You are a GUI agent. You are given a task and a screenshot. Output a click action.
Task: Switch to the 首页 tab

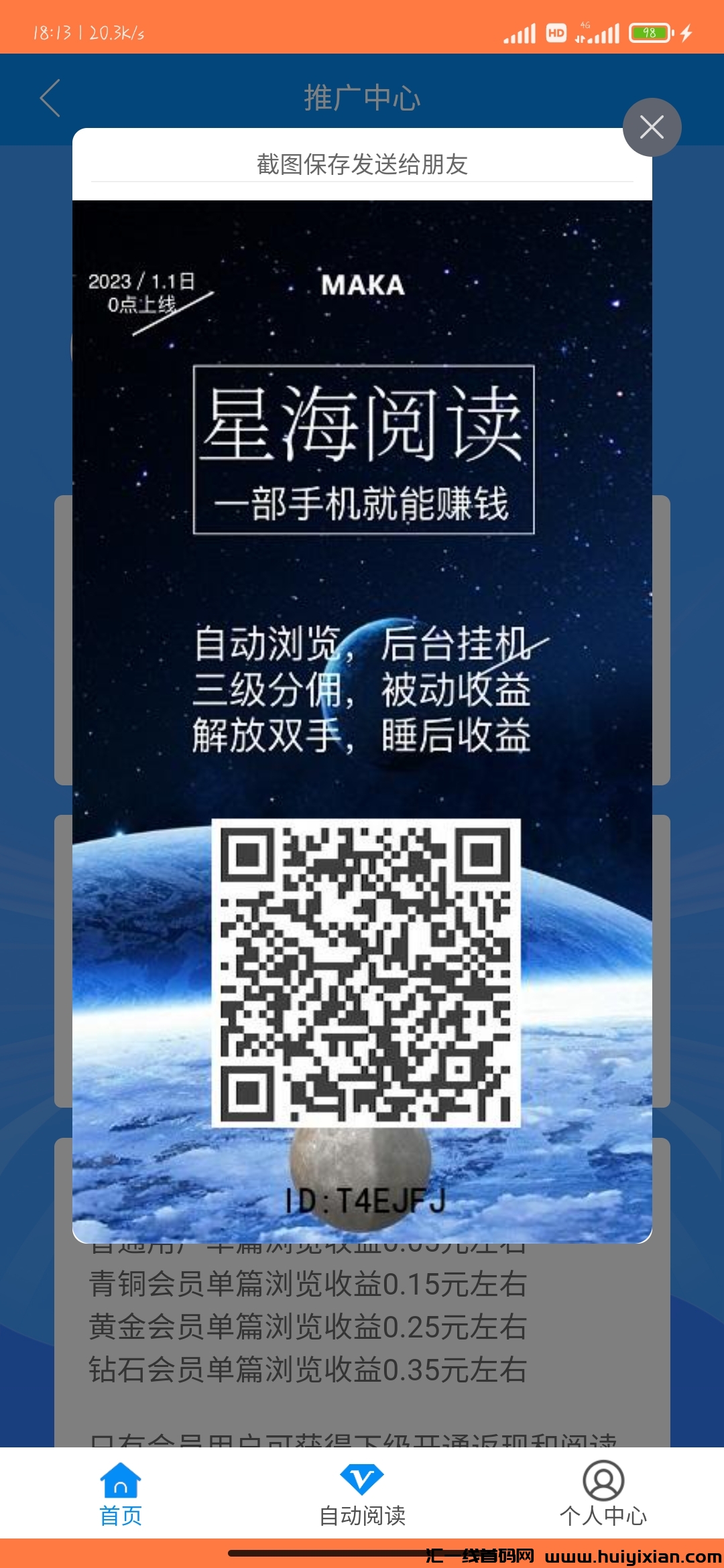tap(121, 1494)
